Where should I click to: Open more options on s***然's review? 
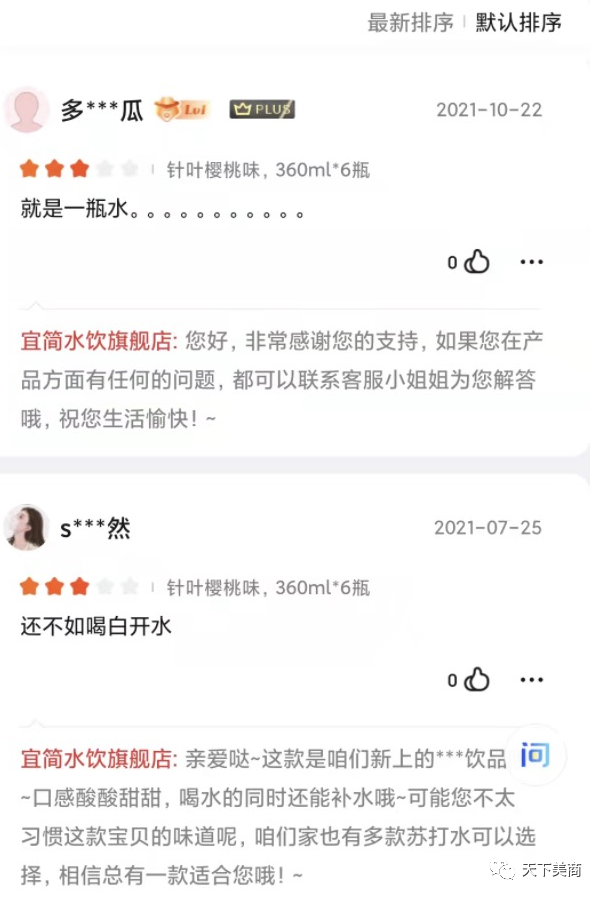531,680
